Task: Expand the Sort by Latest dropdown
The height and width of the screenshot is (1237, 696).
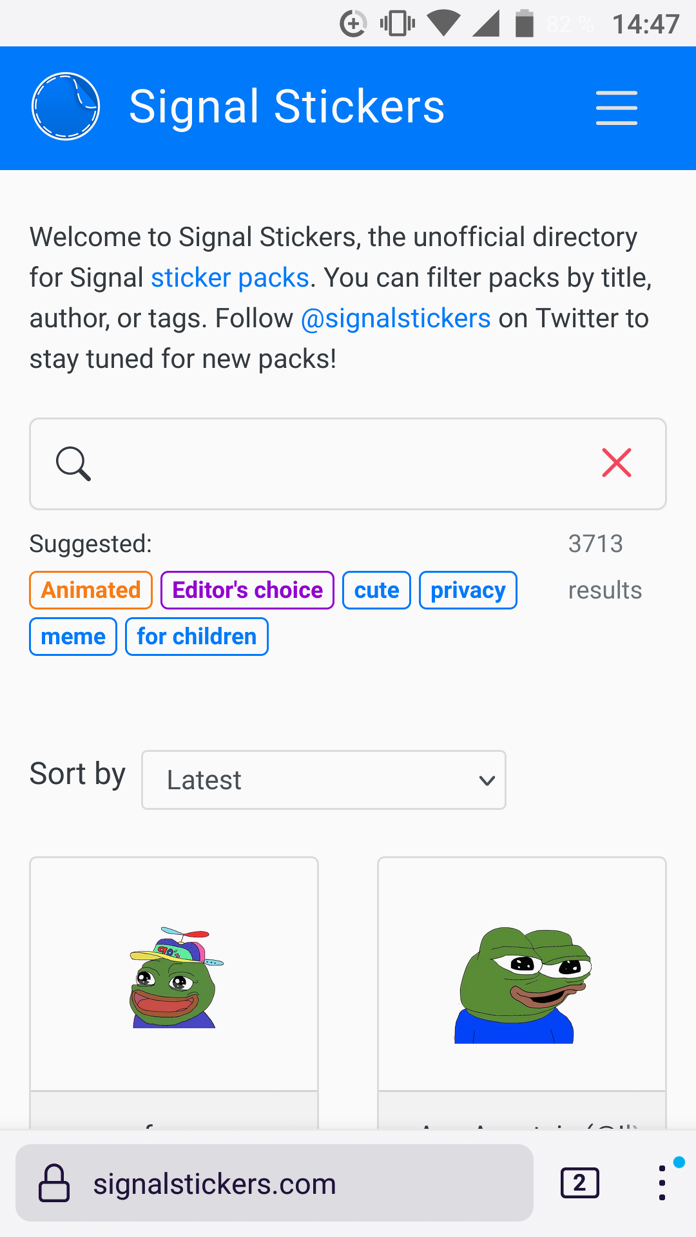Action: pyautogui.click(x=324, y=780)
